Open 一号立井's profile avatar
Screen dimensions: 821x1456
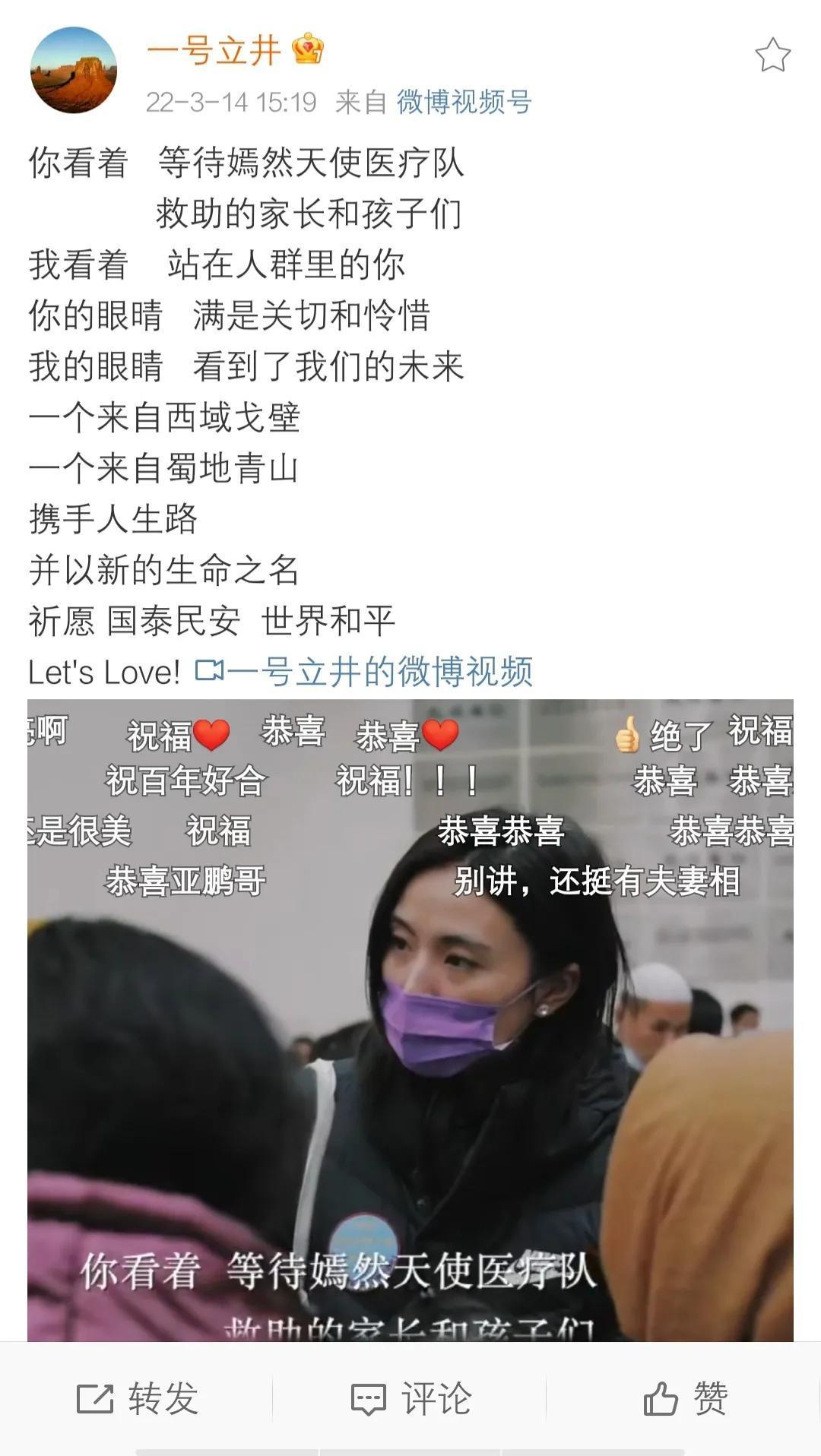74,70
